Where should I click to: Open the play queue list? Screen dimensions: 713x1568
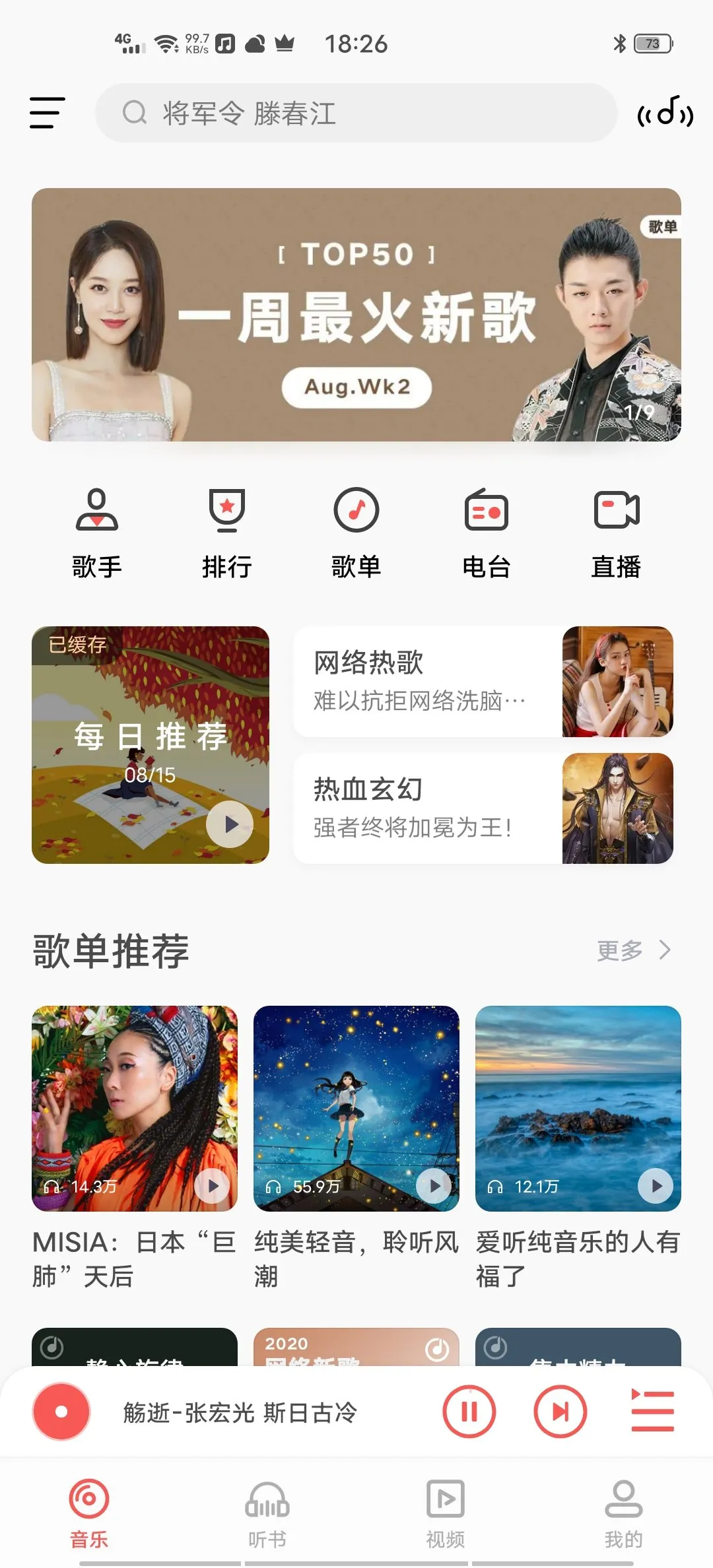point(652,1412)
